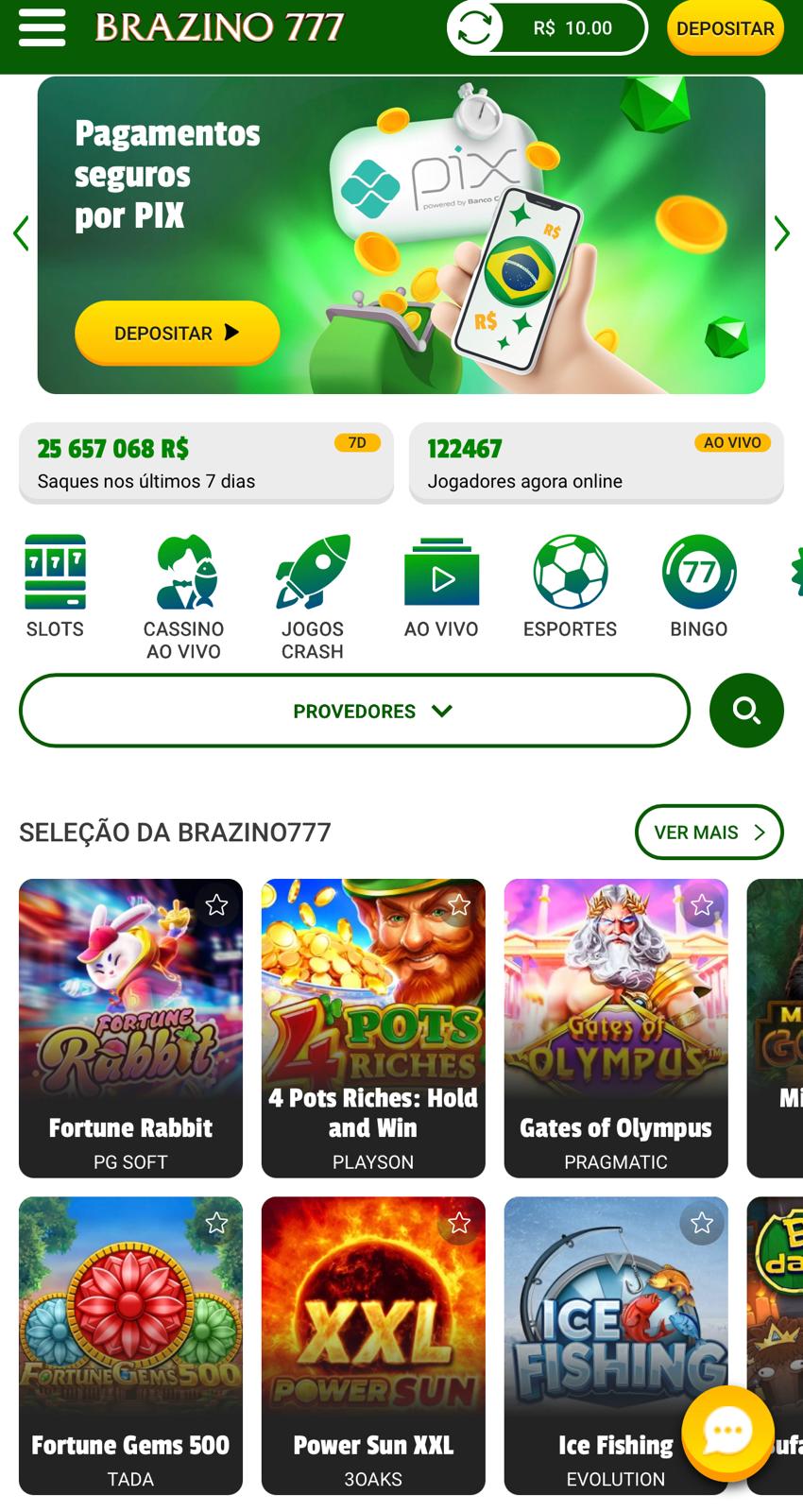The height and width of the screenshot is (1512, 803).
Task: Open the hamburger menu
Action: click(x=42, y=28)
